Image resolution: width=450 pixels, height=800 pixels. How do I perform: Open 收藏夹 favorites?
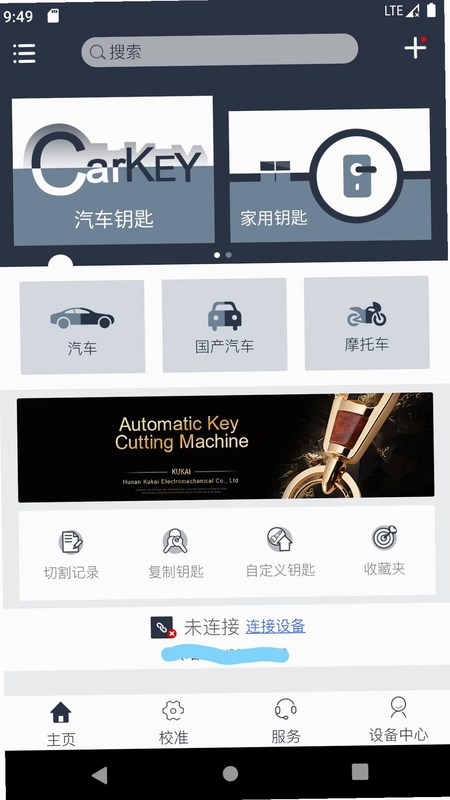[x=385, y=551]
